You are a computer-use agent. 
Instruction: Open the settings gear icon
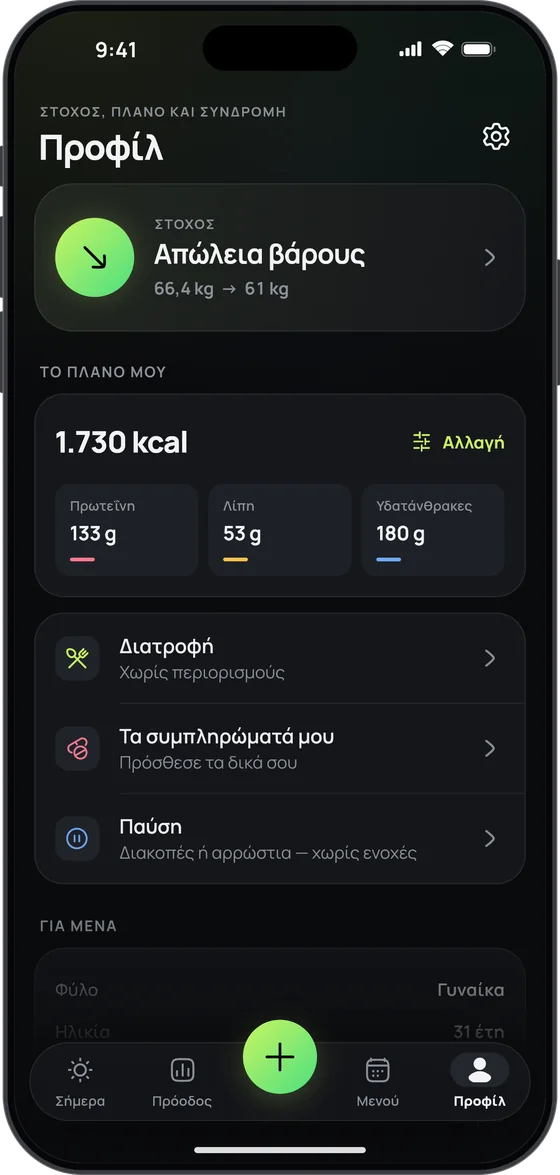point(496,136)
